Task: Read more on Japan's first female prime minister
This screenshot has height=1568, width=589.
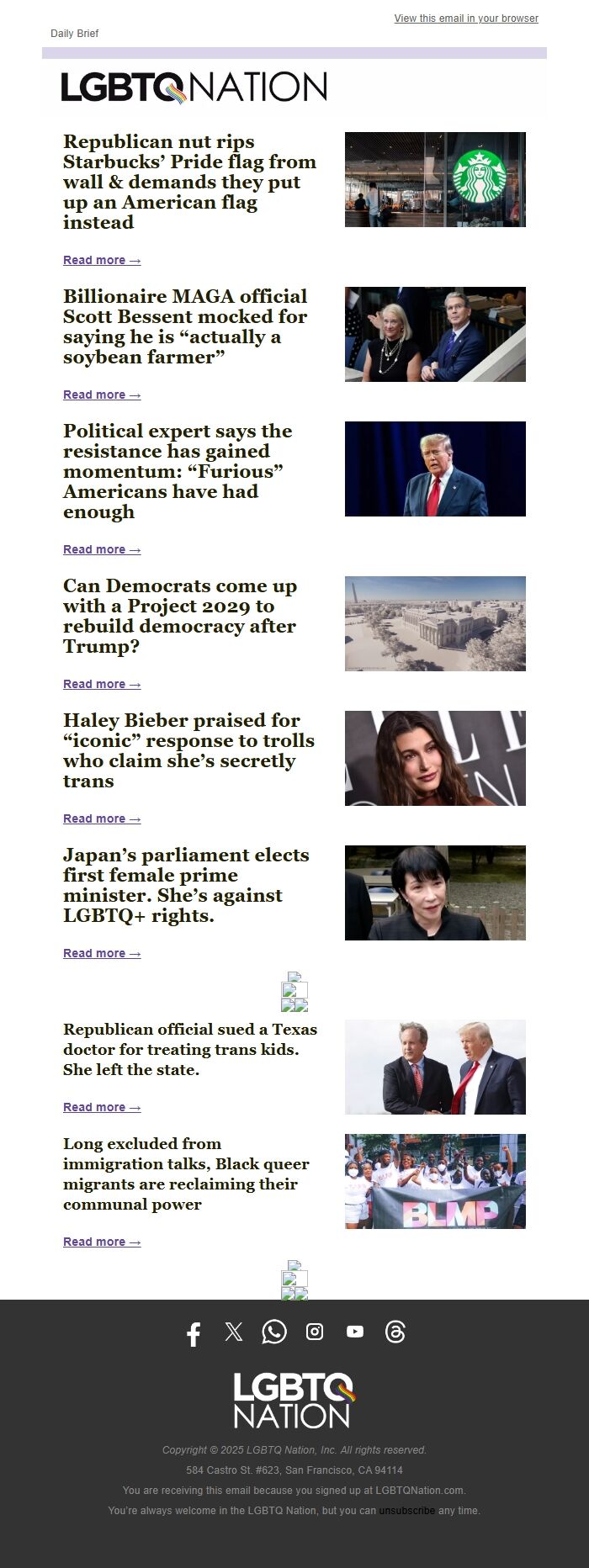Action: tap(102, 954)
